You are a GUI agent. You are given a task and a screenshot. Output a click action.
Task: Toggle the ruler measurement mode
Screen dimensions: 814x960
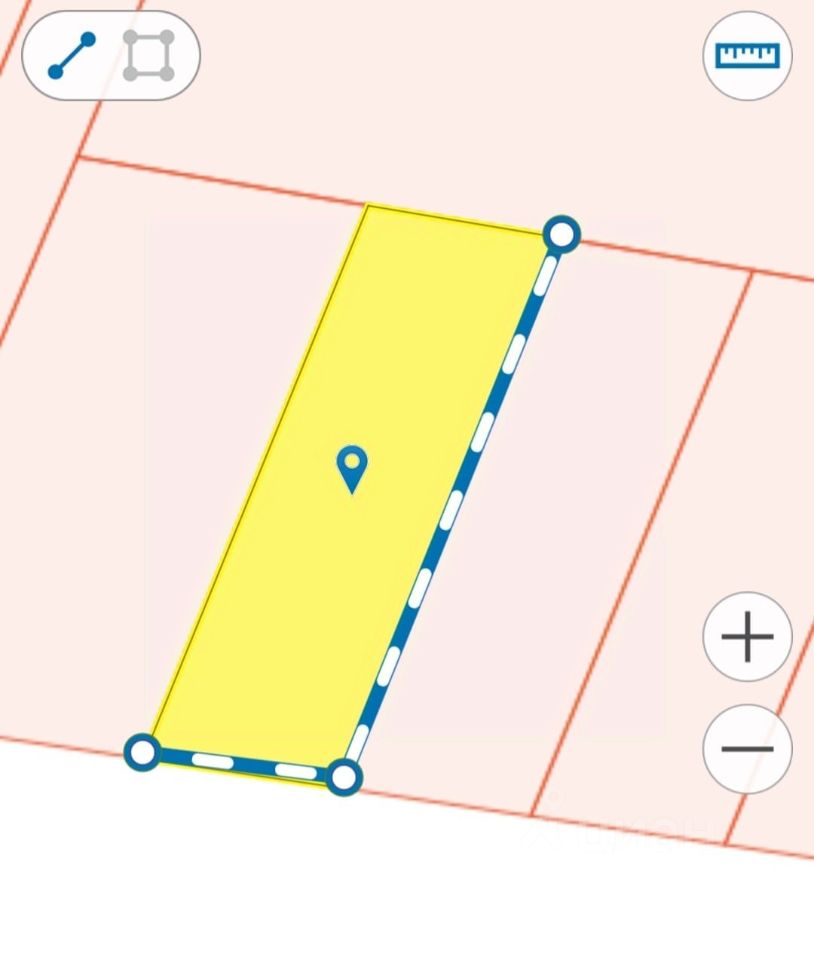[x=747, y=55]
